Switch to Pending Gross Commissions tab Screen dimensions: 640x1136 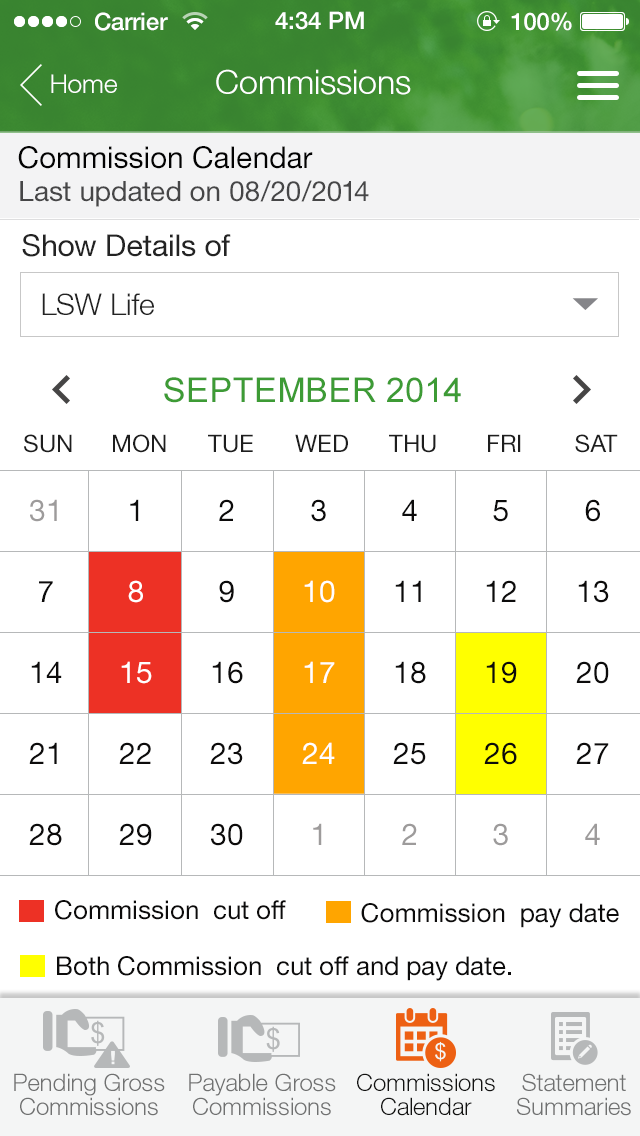(x=88, y=1064)
